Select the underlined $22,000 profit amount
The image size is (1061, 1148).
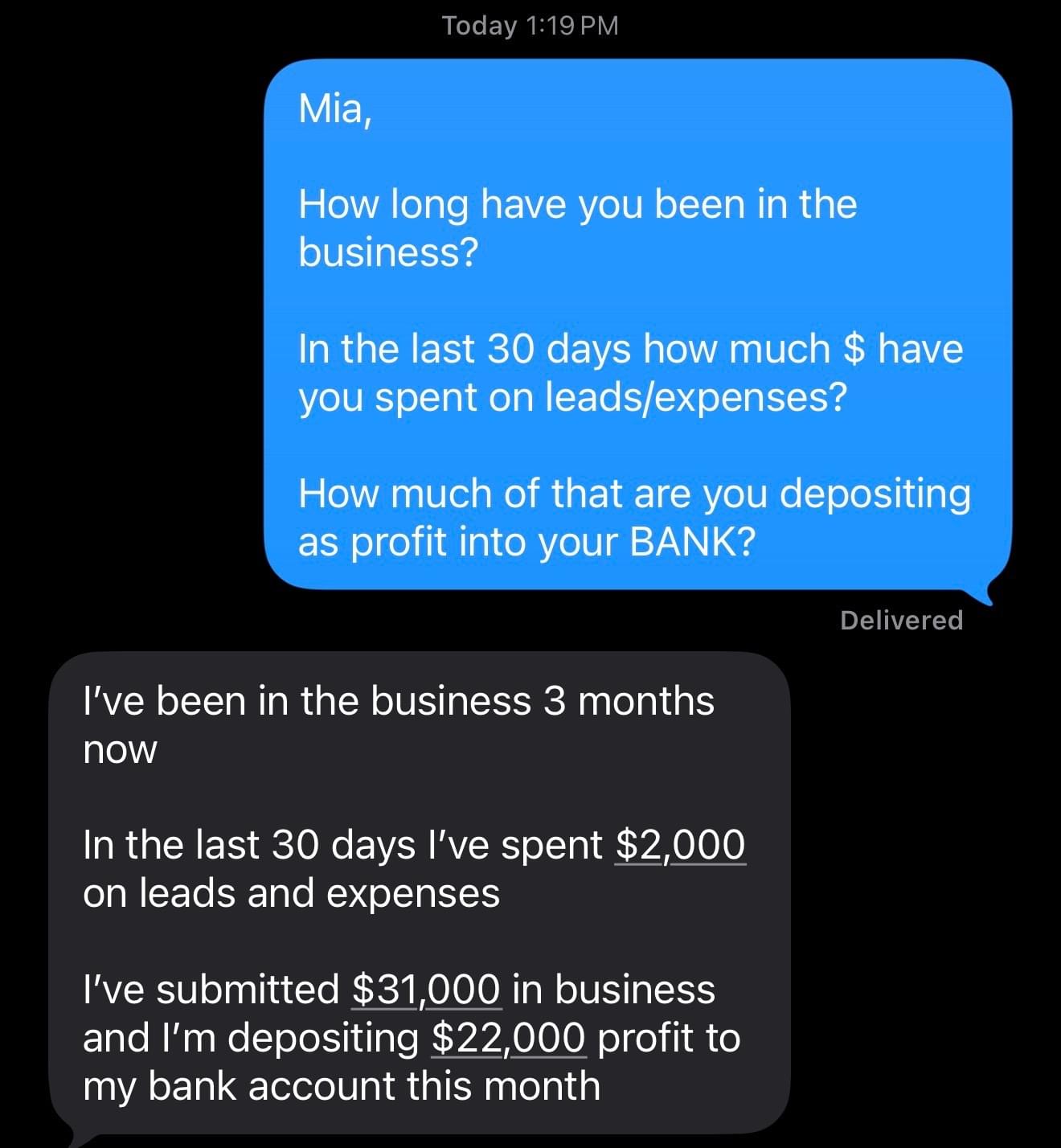tap(508, 1037)
